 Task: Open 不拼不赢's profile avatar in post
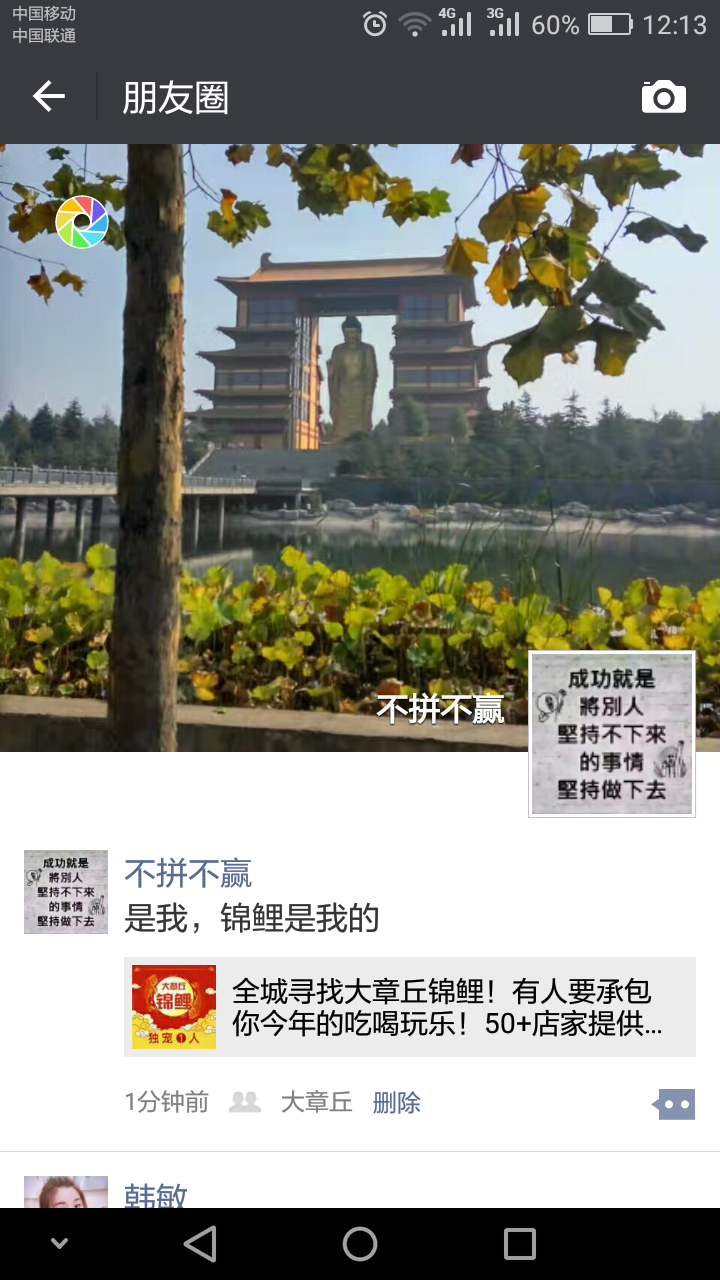pos(66,892)
